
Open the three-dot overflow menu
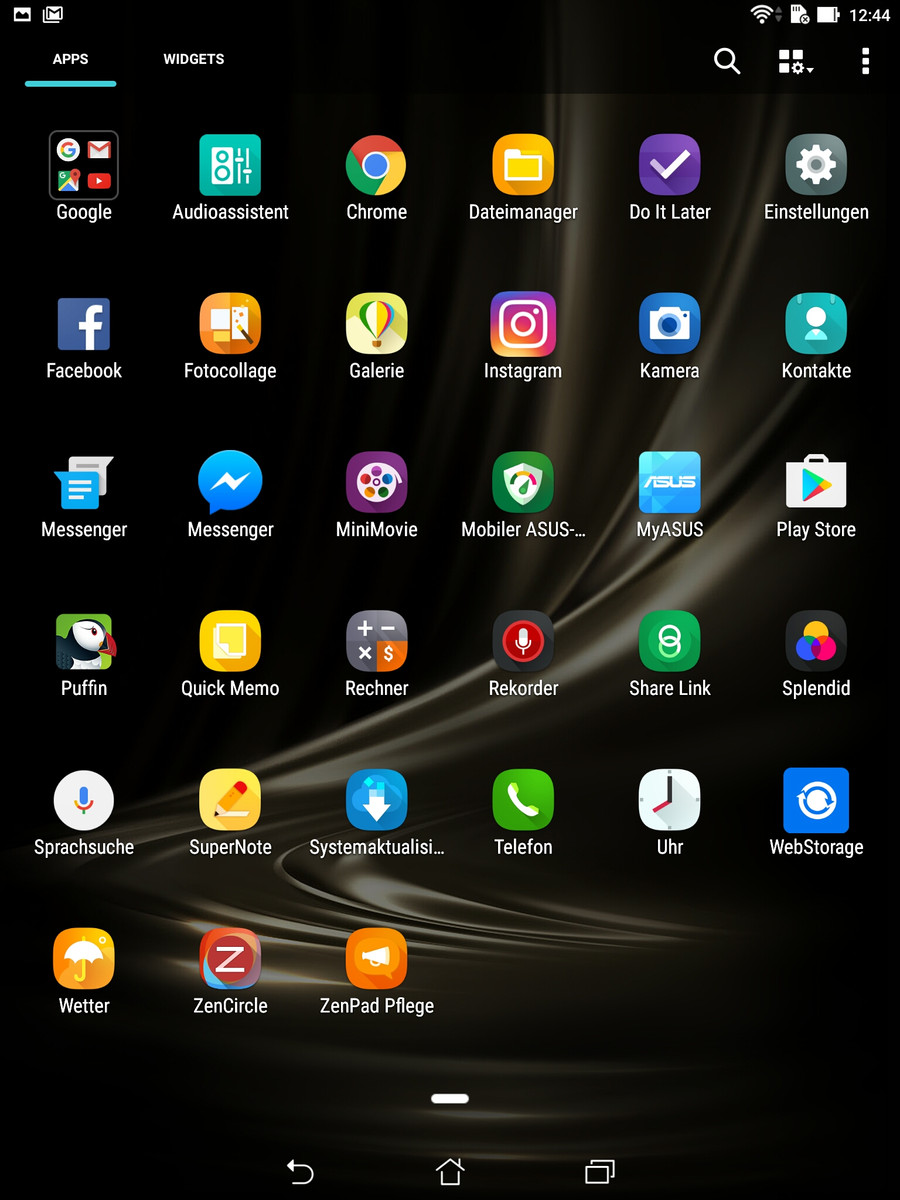coord(865,61)
